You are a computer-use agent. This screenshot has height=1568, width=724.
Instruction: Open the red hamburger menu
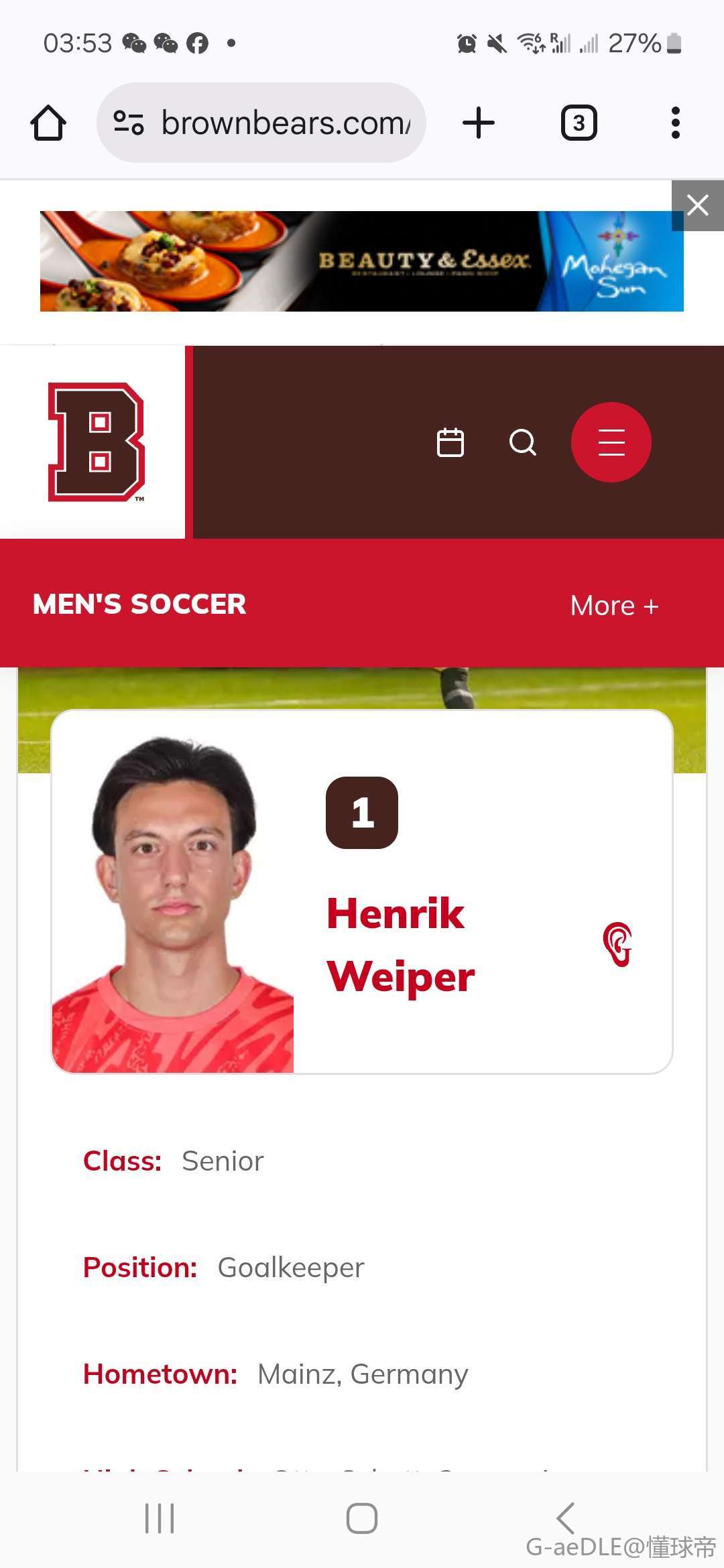tap(611, 442)
